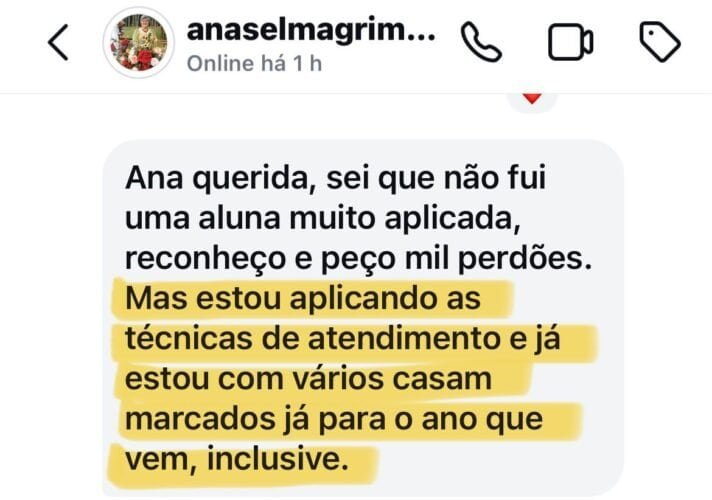The width and height of the screenshot is (712, 500).
Task: Go back from the chat
Action: [60, 42]
